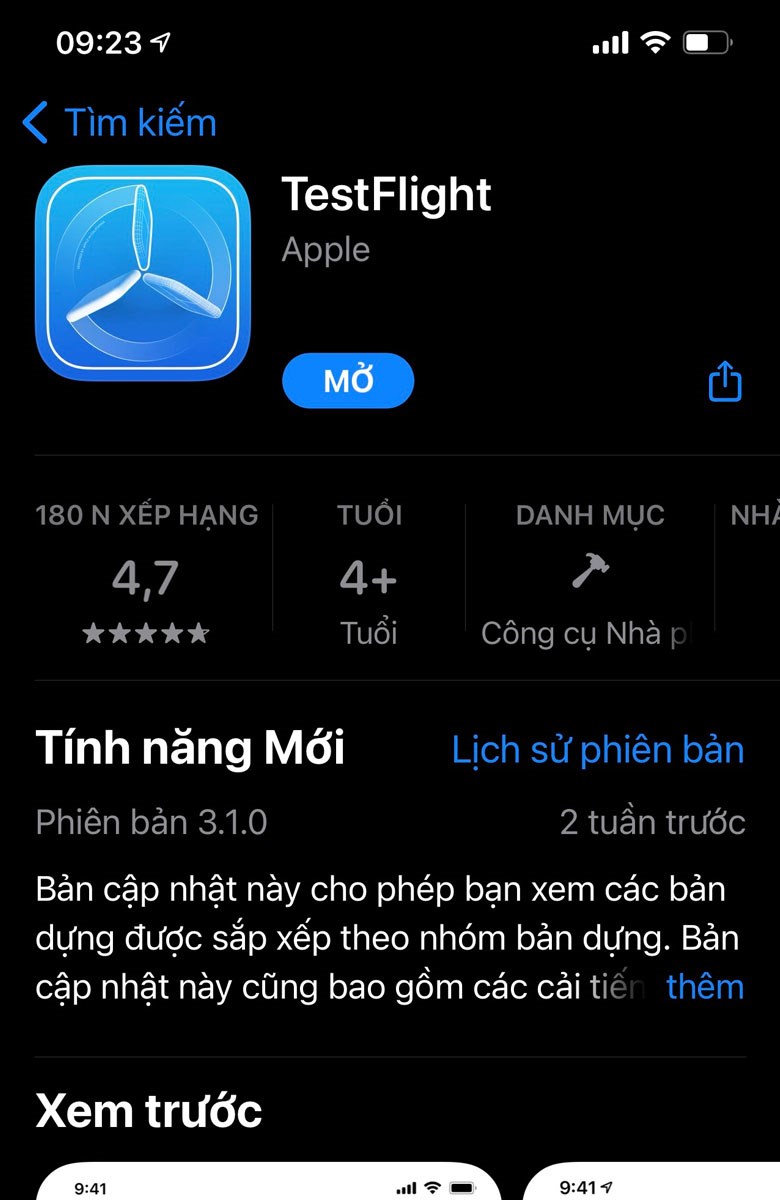Screen dimensions: 780x1200
Task: Tap the five-star rating row
Action: tap(143, 632)
